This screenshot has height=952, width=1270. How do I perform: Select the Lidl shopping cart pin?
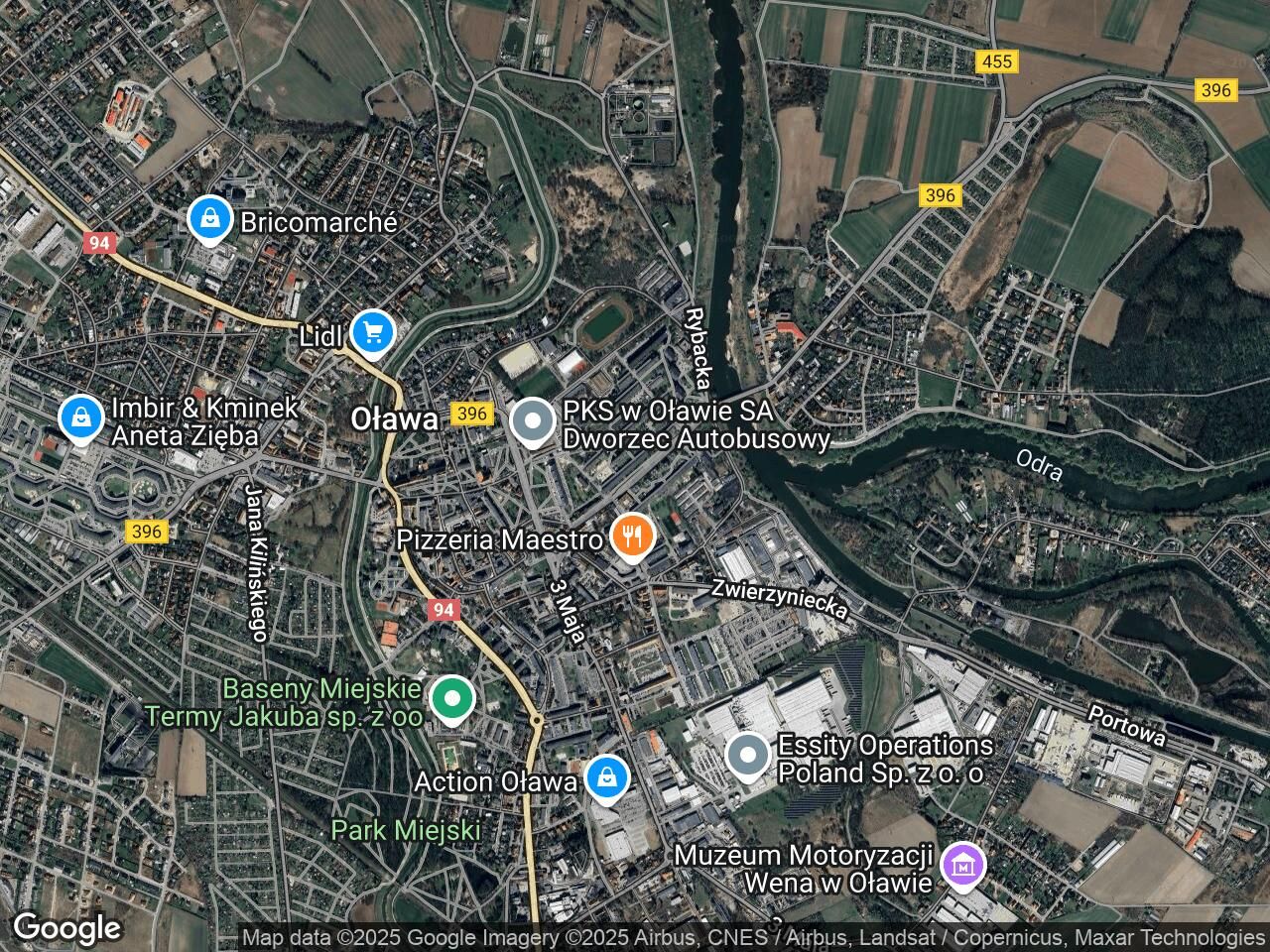point(373,333)
